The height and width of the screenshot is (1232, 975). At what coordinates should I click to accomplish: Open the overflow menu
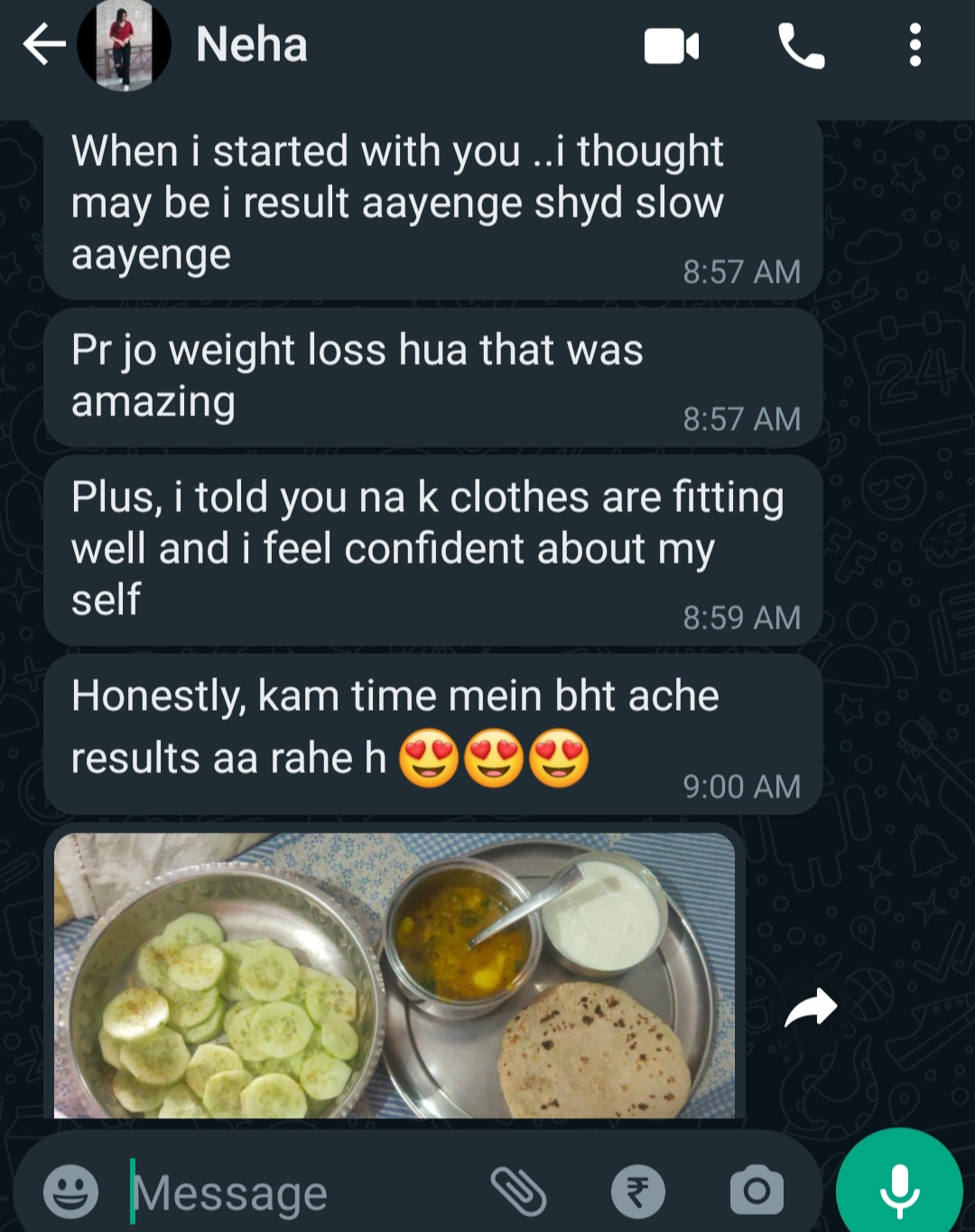tap(915, 45)
